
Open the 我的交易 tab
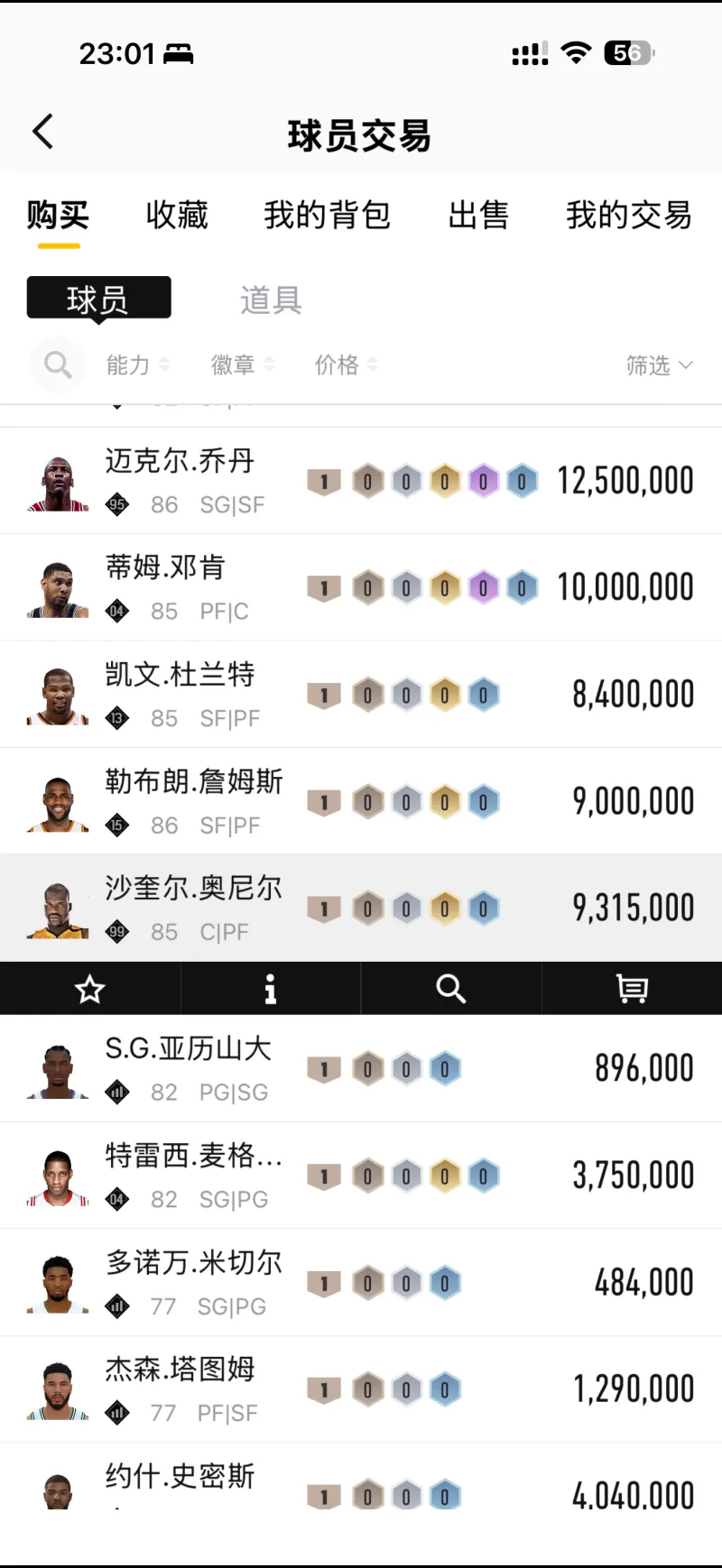628,216
